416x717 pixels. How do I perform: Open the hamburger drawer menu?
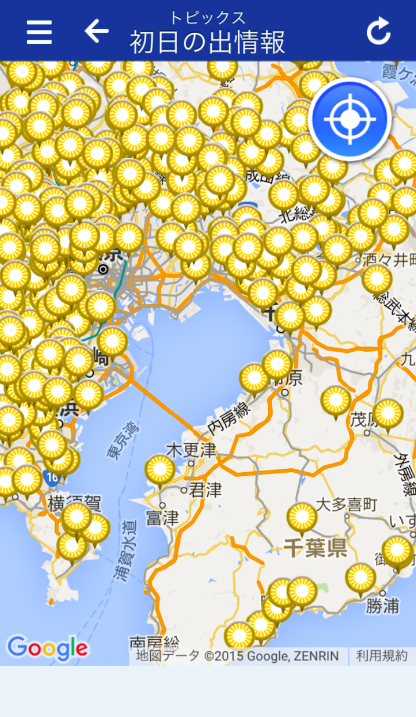pos(39,32)
